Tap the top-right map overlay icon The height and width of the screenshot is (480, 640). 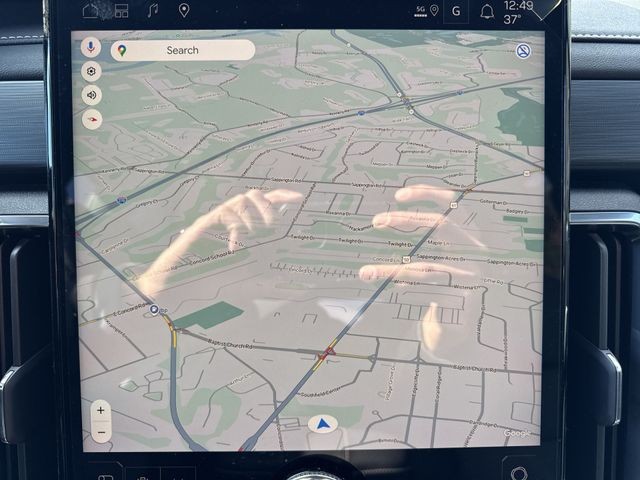pos(523,51)
